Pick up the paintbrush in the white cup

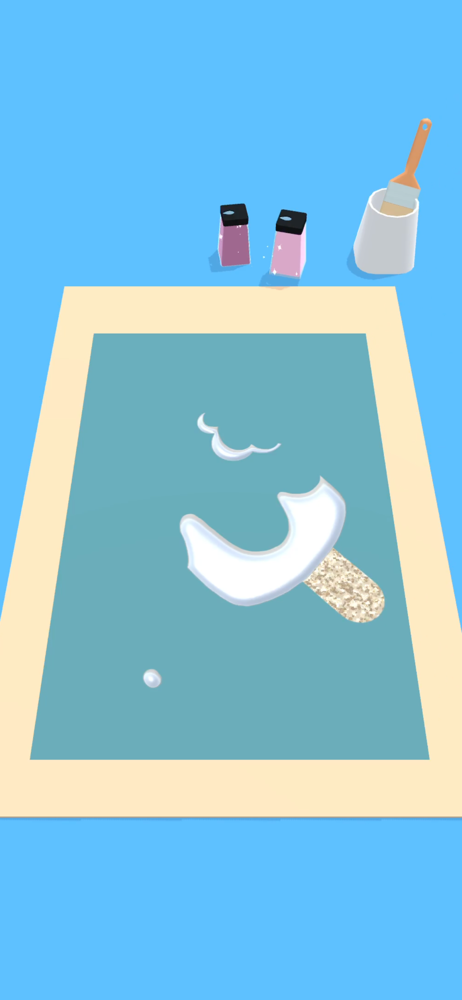406,166
